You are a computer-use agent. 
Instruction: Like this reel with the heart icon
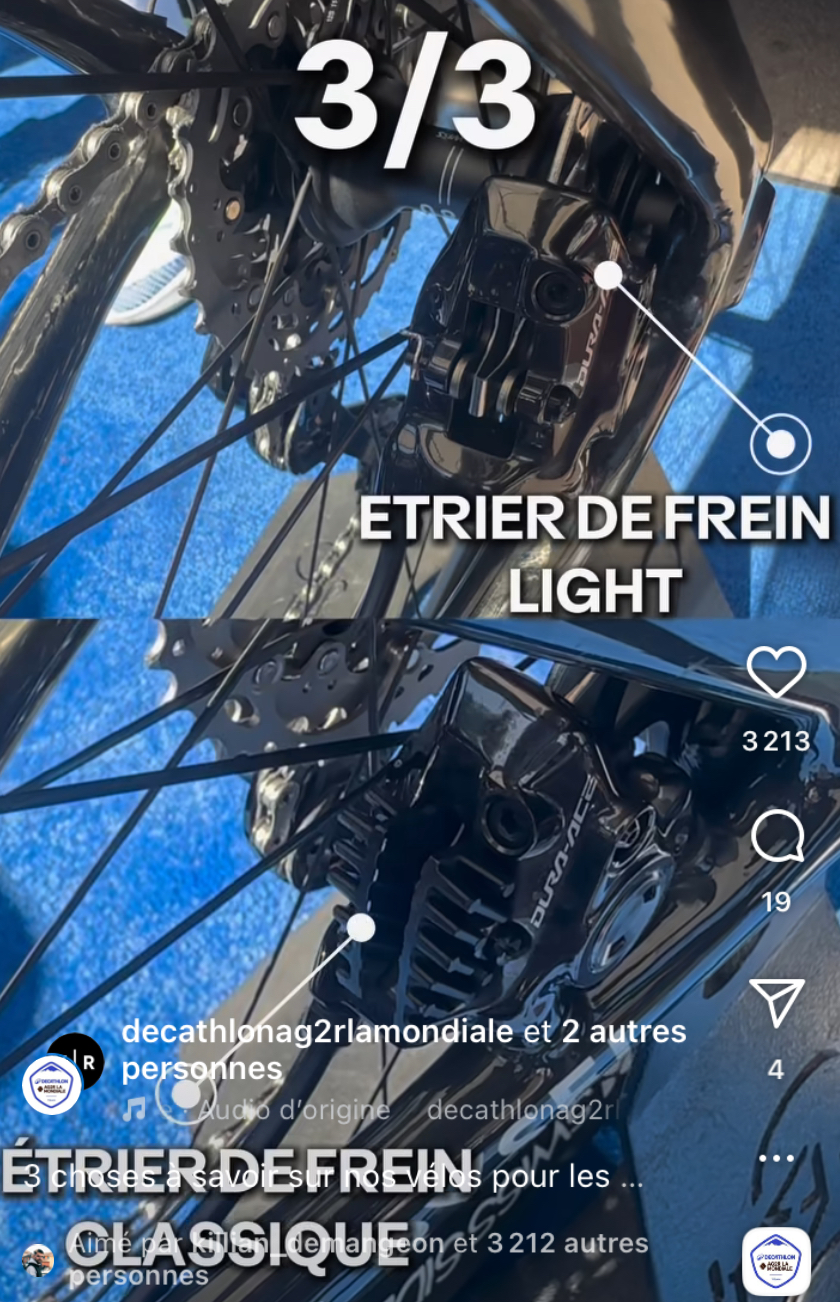(x=776, y=673)
